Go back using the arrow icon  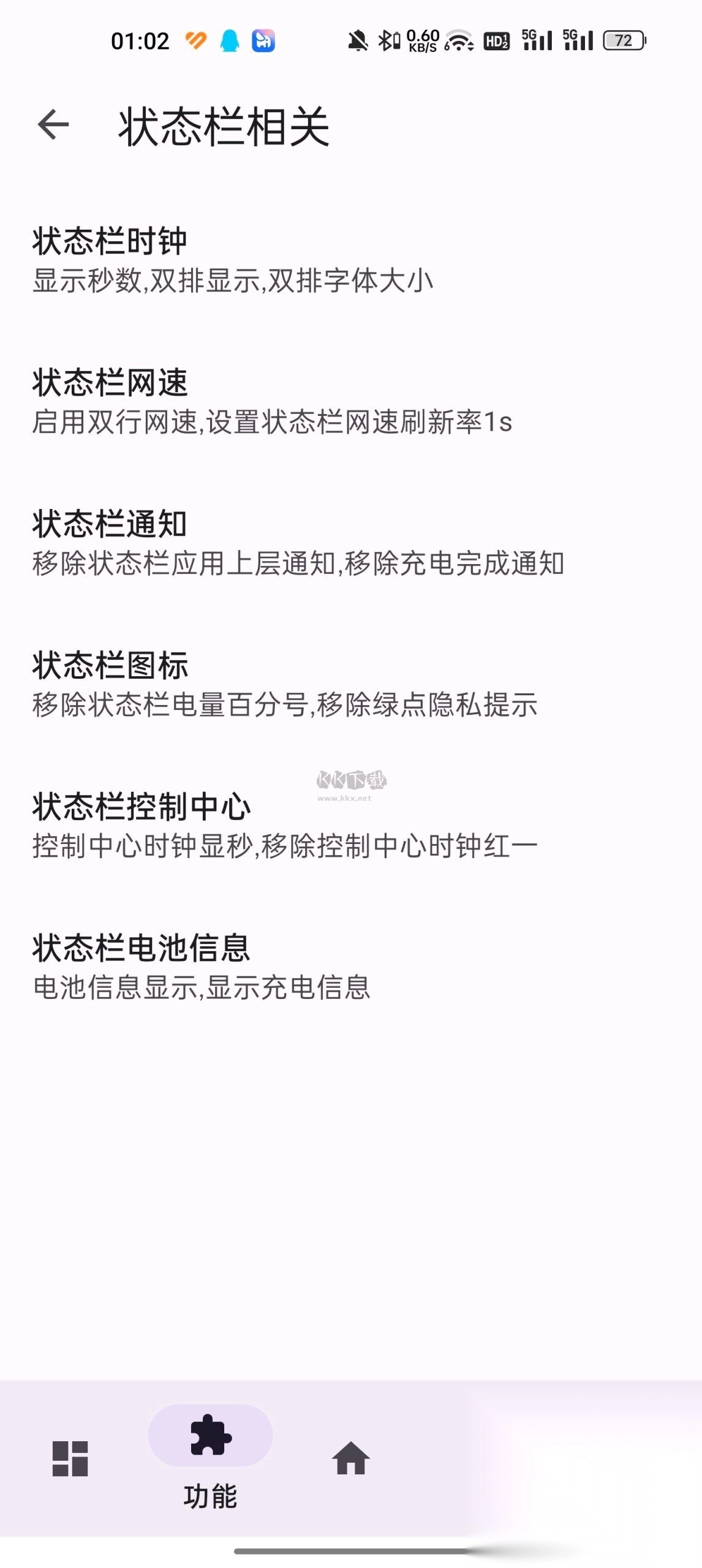click(x=53, y=125)
